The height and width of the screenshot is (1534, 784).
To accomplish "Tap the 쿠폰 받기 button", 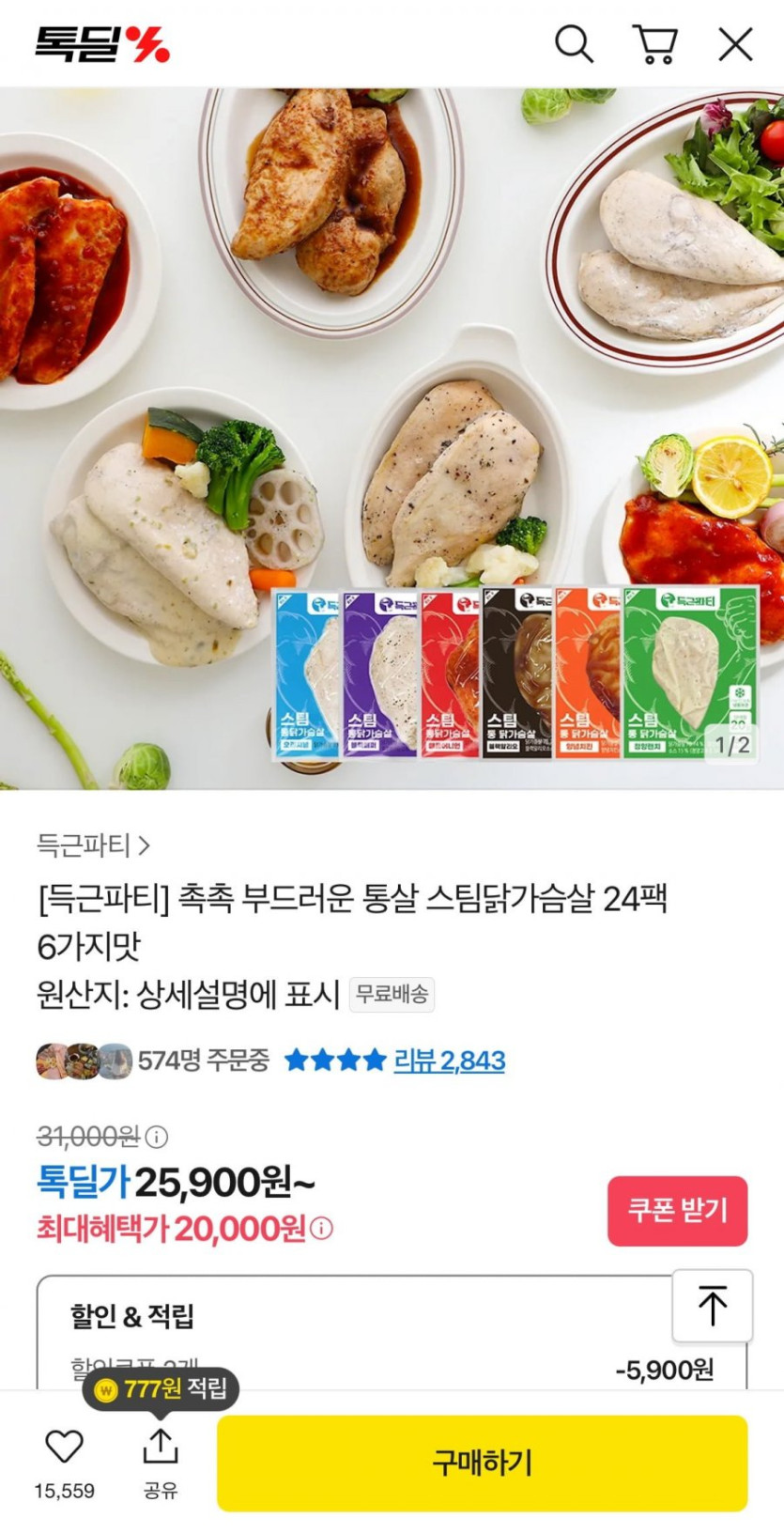I will point(677,1211).
